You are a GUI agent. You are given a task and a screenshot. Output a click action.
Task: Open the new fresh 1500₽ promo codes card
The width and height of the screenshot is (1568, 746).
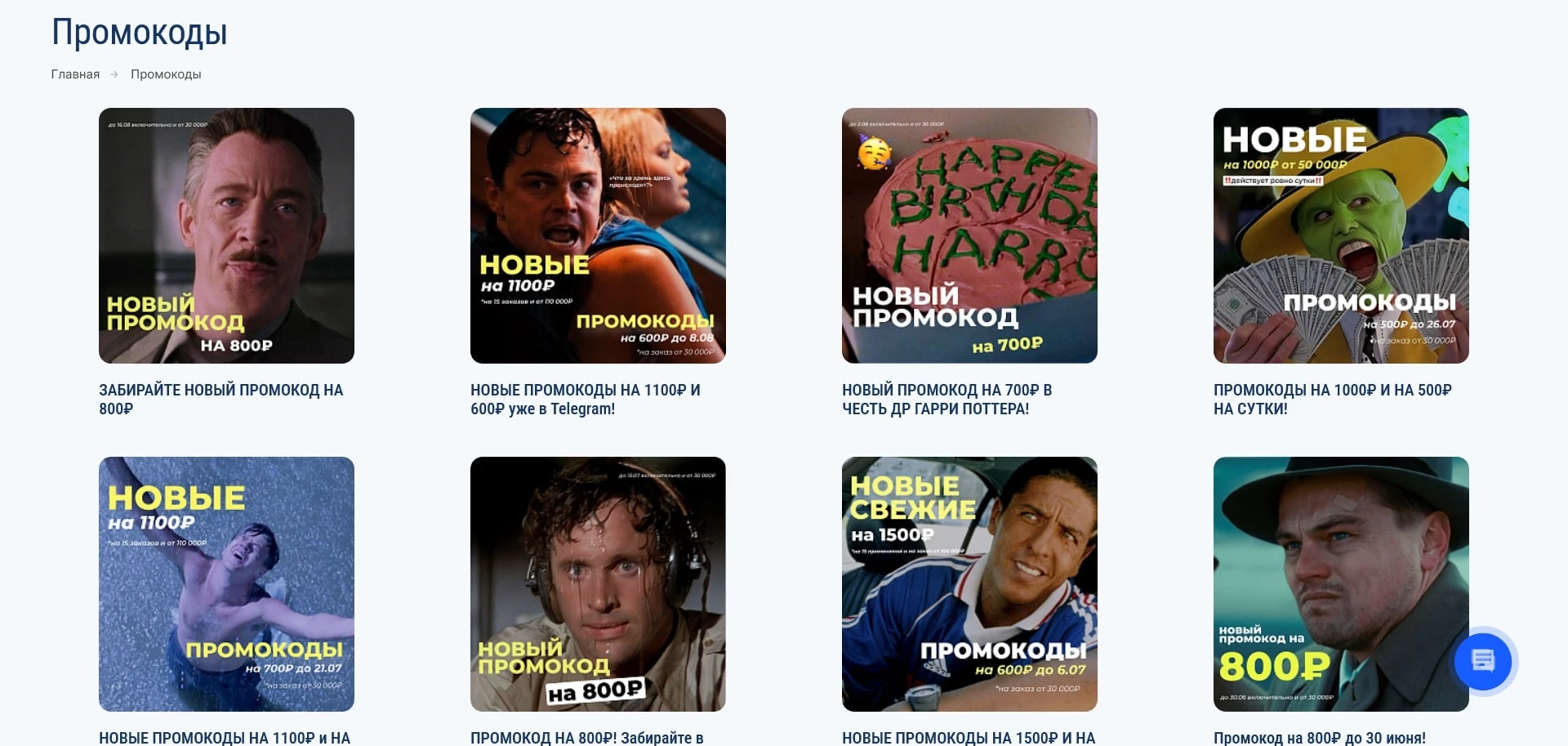pos(969,583)
